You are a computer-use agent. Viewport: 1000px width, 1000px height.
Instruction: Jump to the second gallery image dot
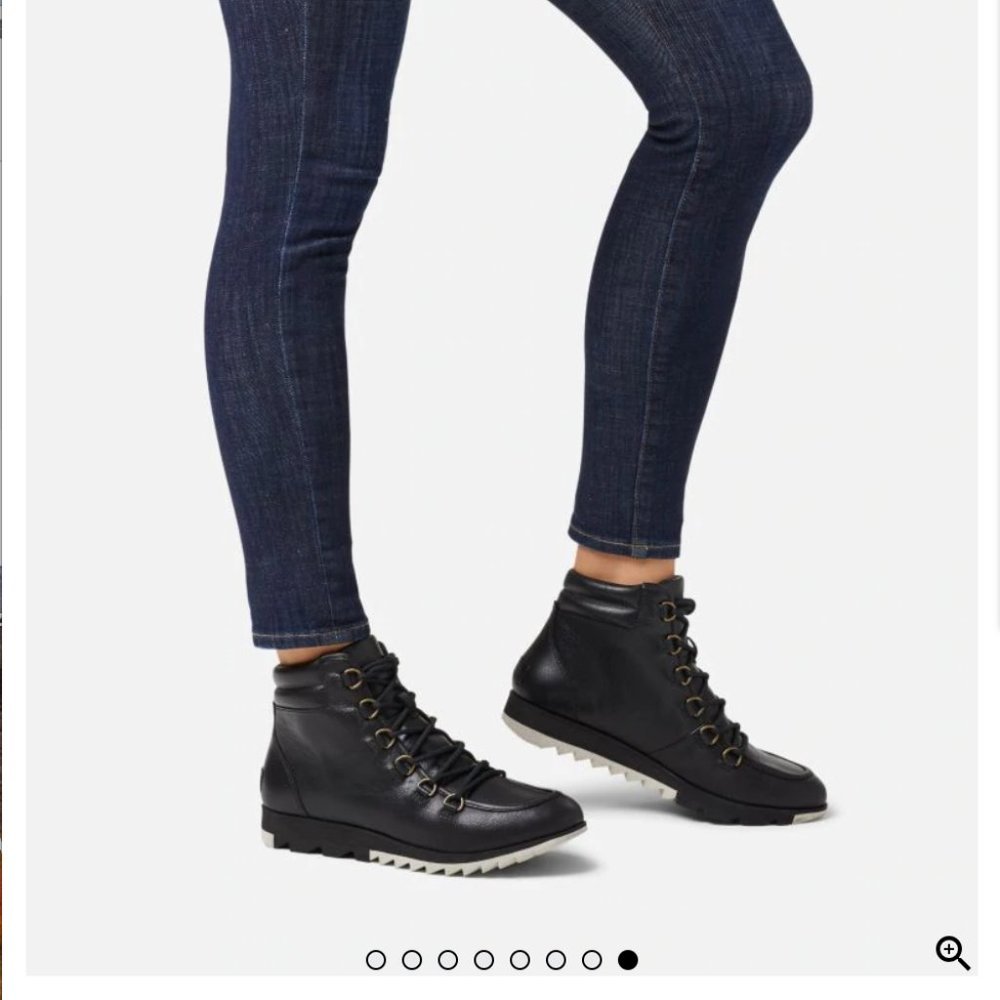click(x=412, y=960)
